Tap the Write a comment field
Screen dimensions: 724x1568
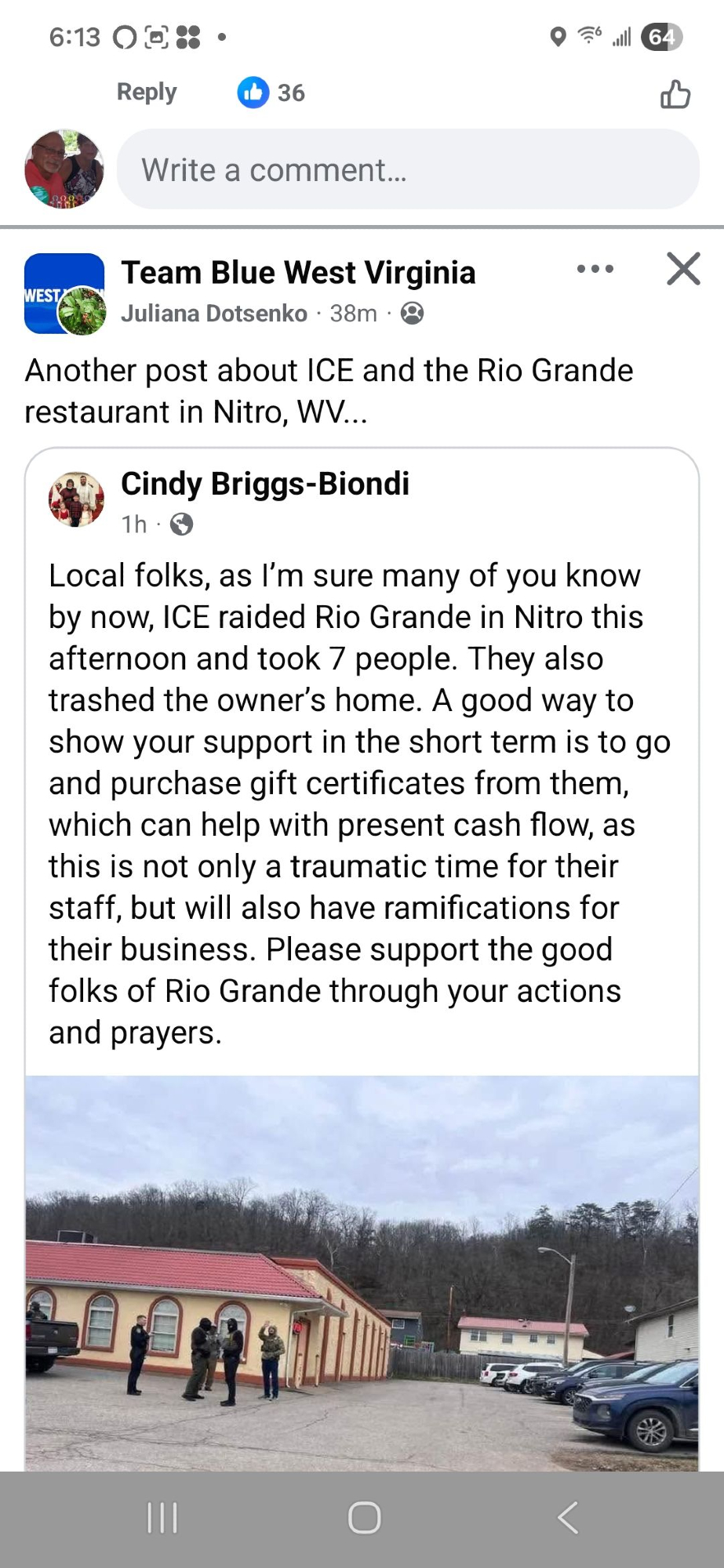pyautogui.click(x=407, y=169)
